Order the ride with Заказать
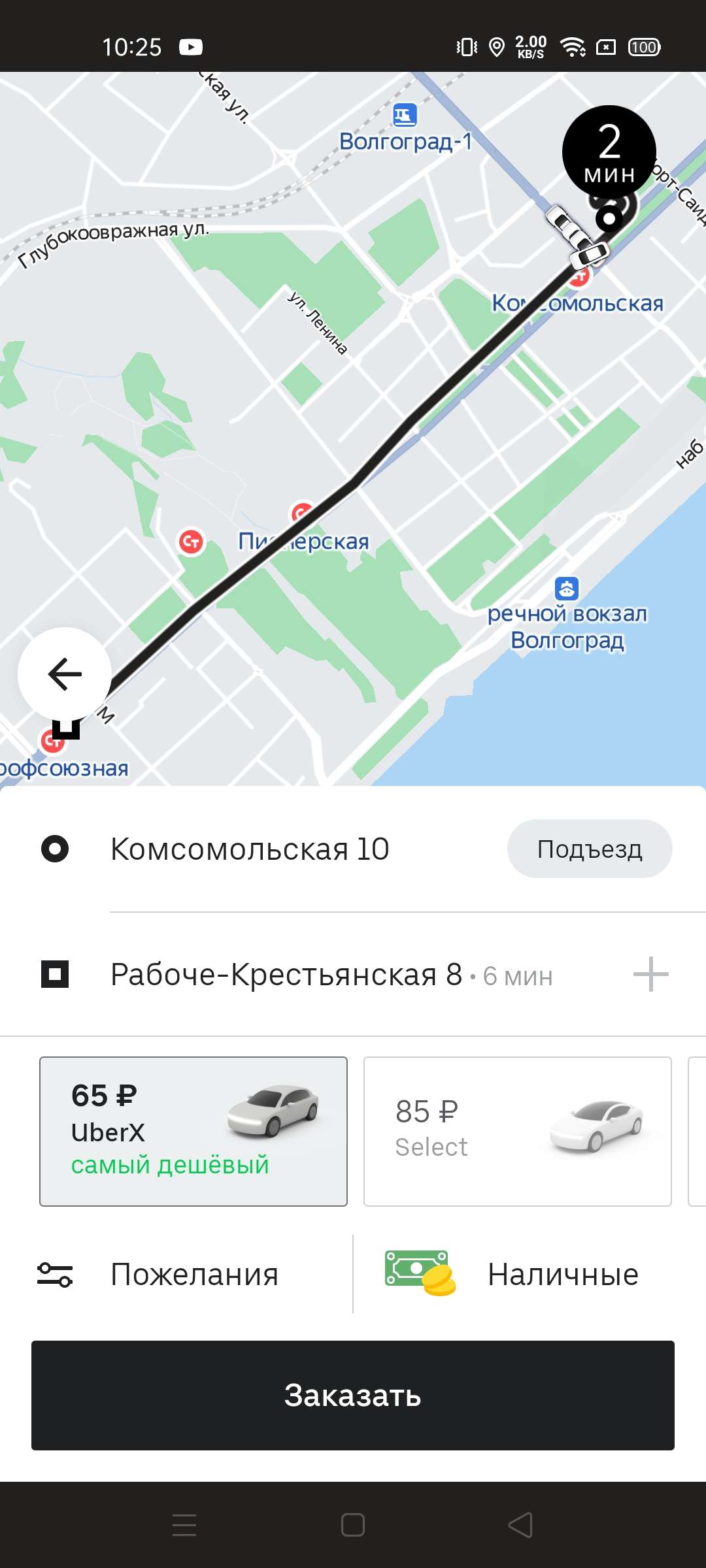Image resolution: width=706 pixels, height=1568 pixels. tap(353, 1395)
